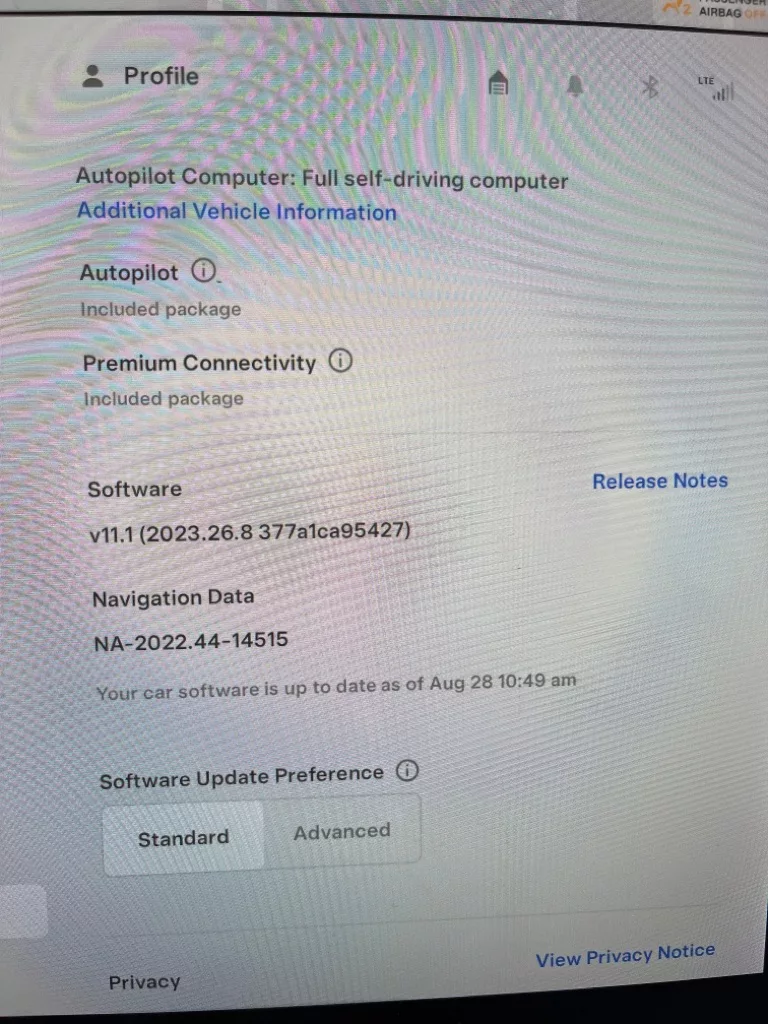The height and width of the screenshot is (1024, 768).
Task: Open the garage door opener icon
Action: click(497, 85)
